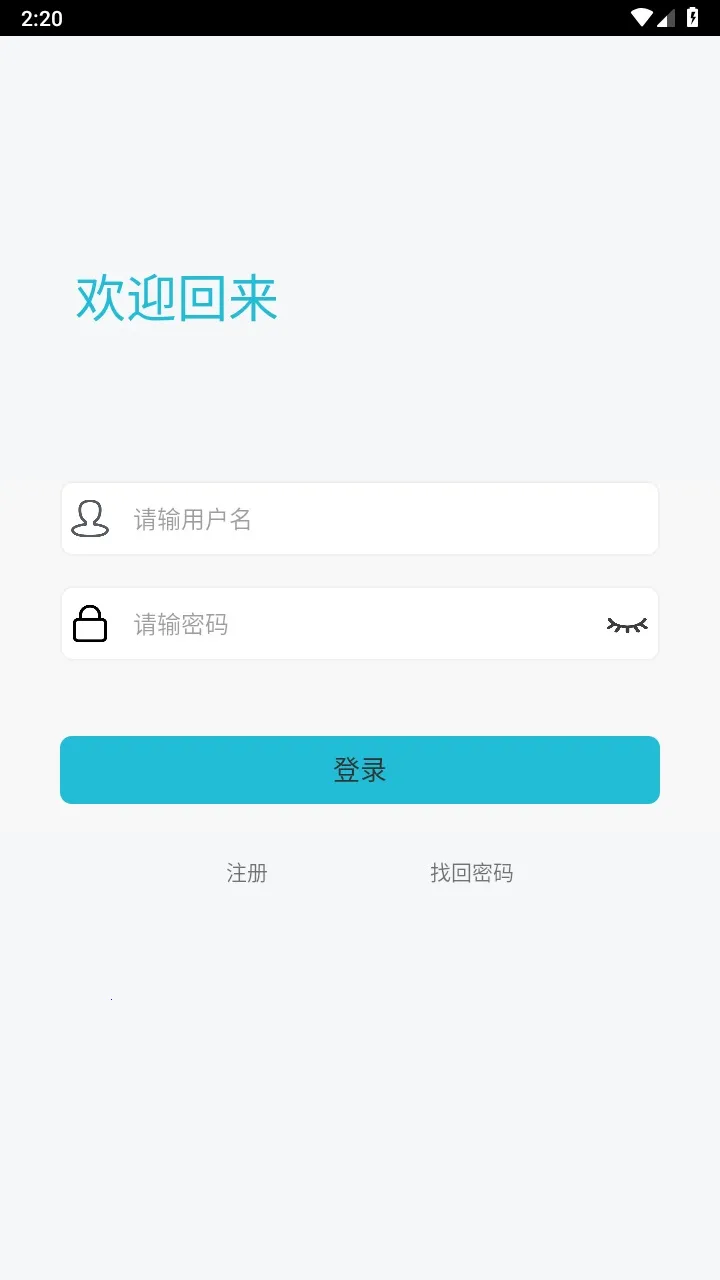Tap the placeholder text 请输密码
720x1280 pixels.
click(x=180, y=623)
